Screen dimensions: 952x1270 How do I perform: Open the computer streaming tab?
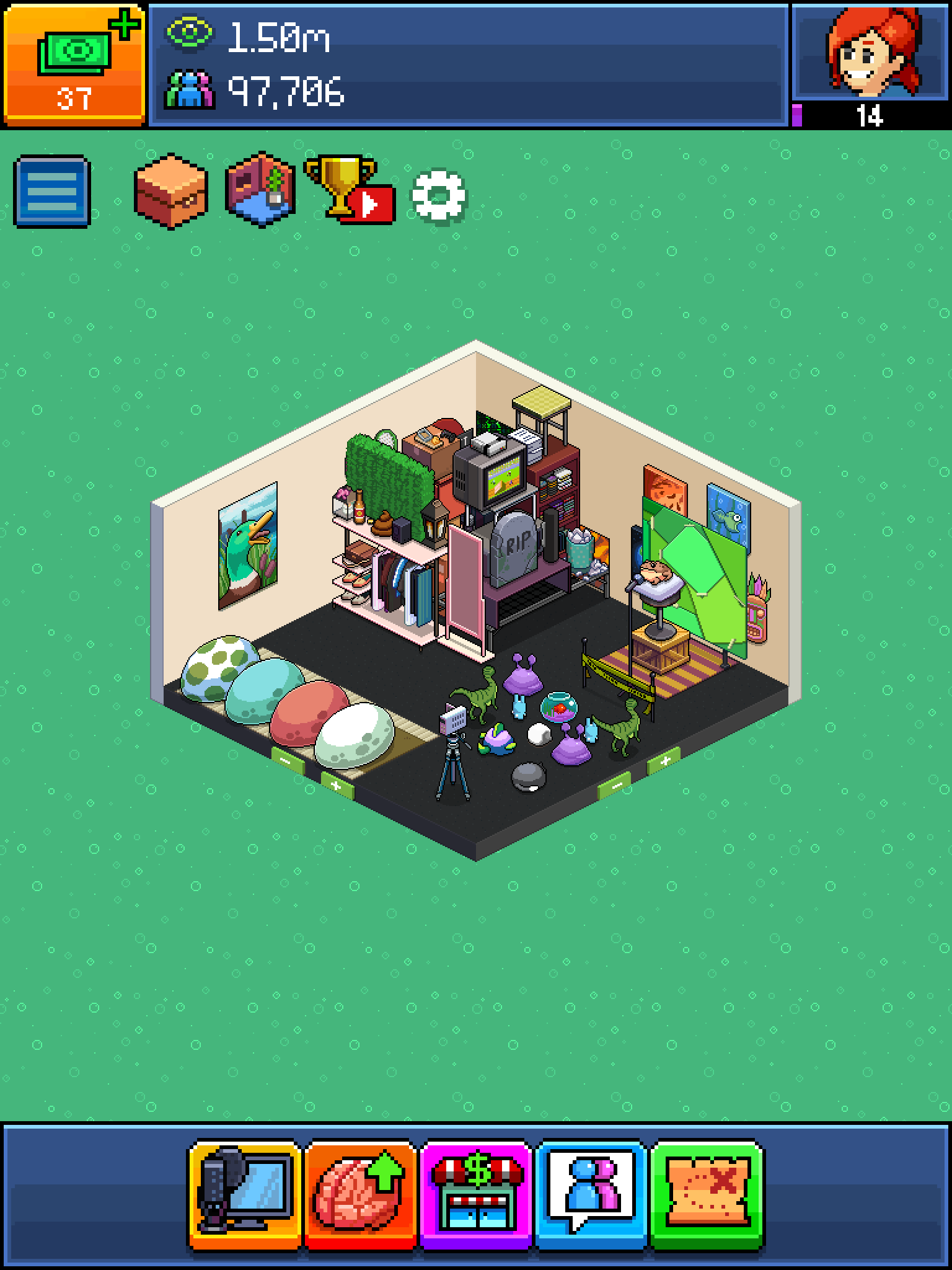245,1195
